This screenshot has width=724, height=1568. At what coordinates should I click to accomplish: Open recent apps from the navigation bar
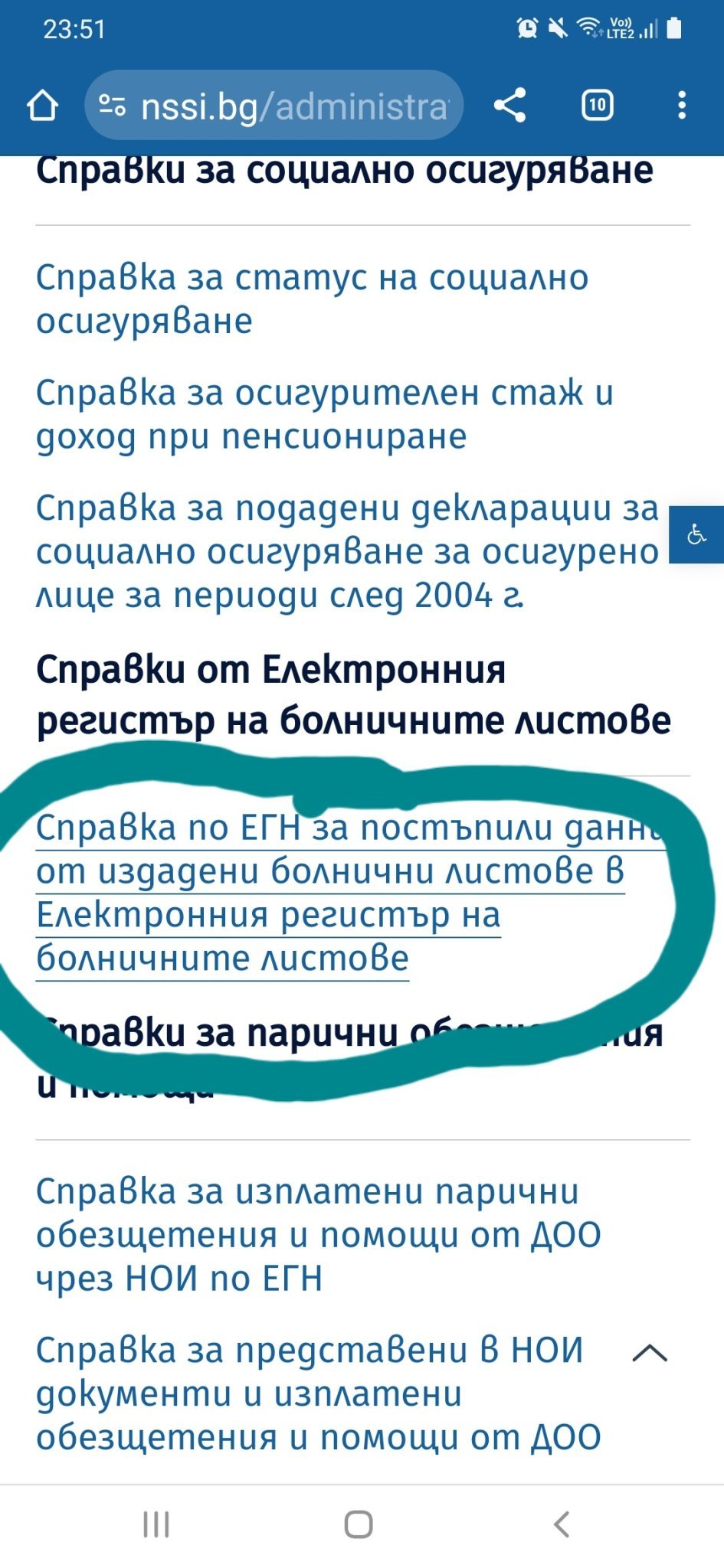coord(156,1524)
